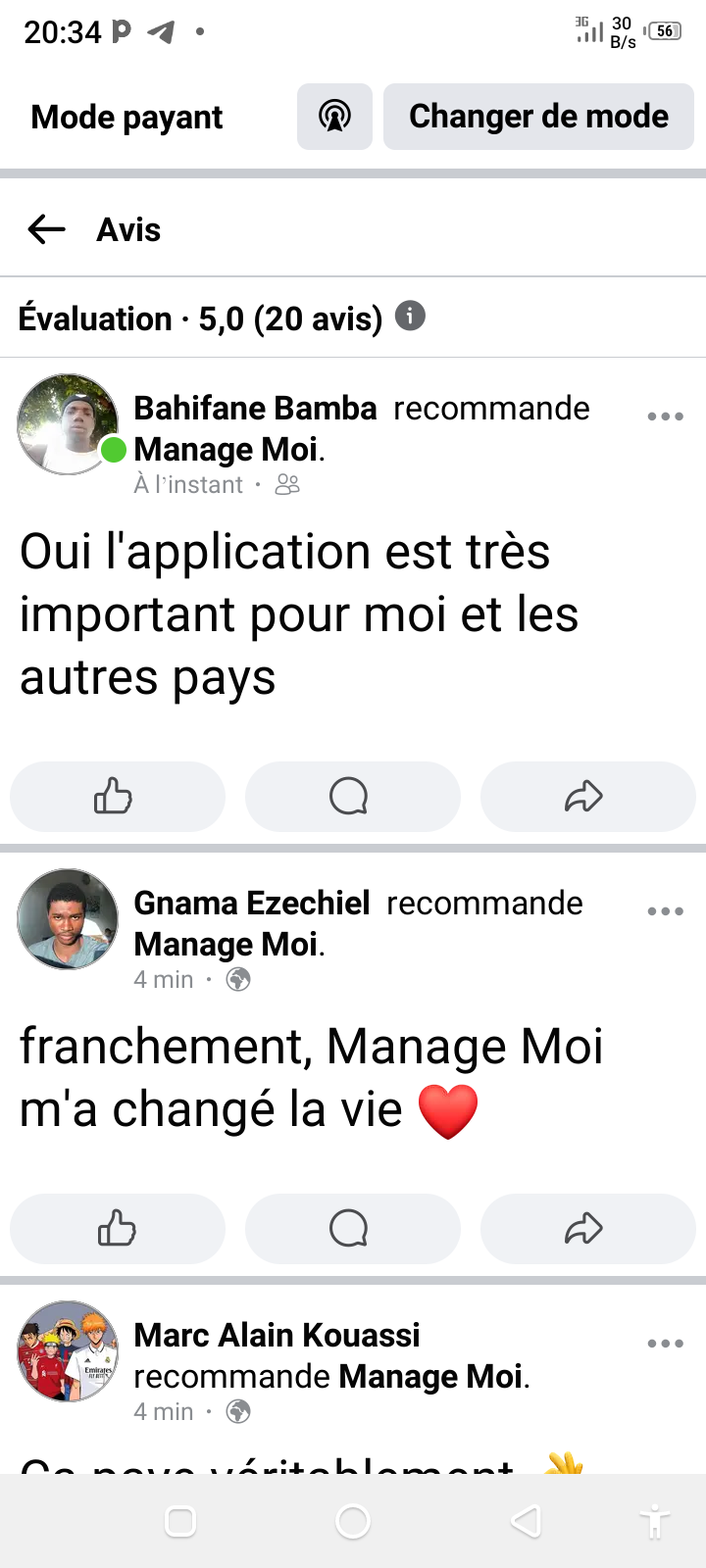Open options menu on Gnama Ezechiel's review
This screenshot has height=1568, width=706.
[x=665, y=911]
